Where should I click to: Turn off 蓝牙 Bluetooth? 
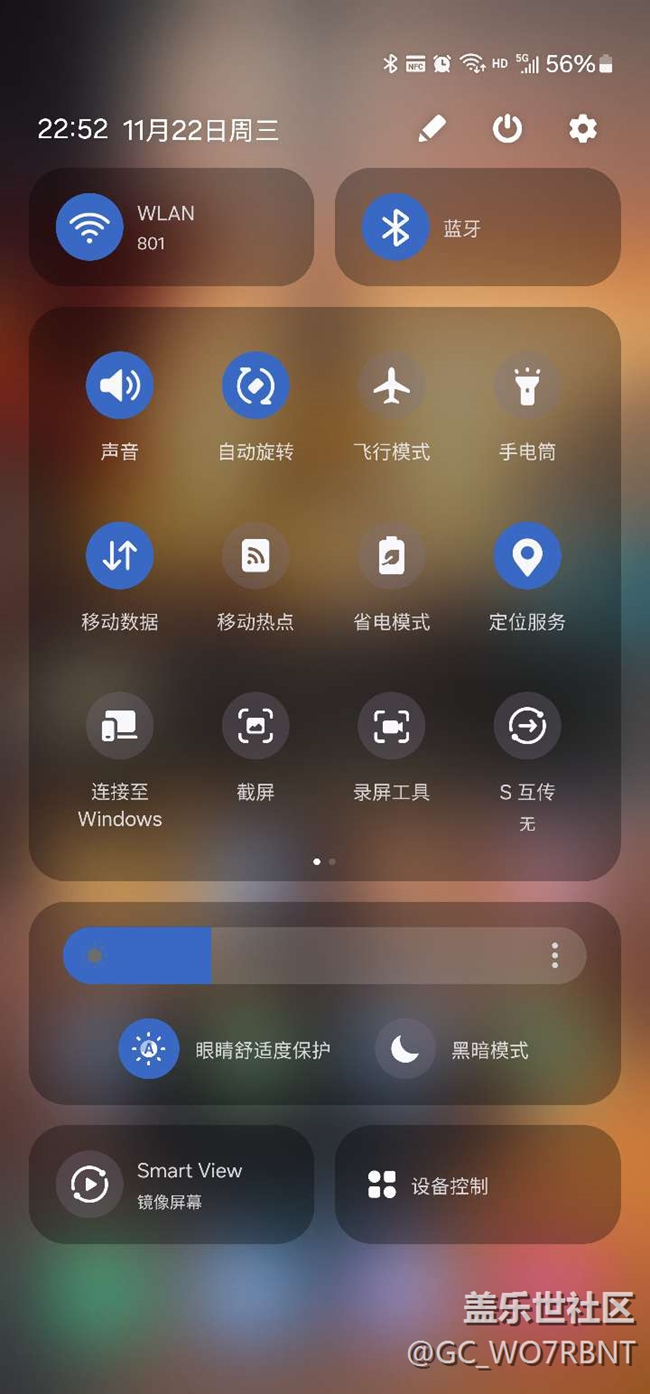click(395, 227)
